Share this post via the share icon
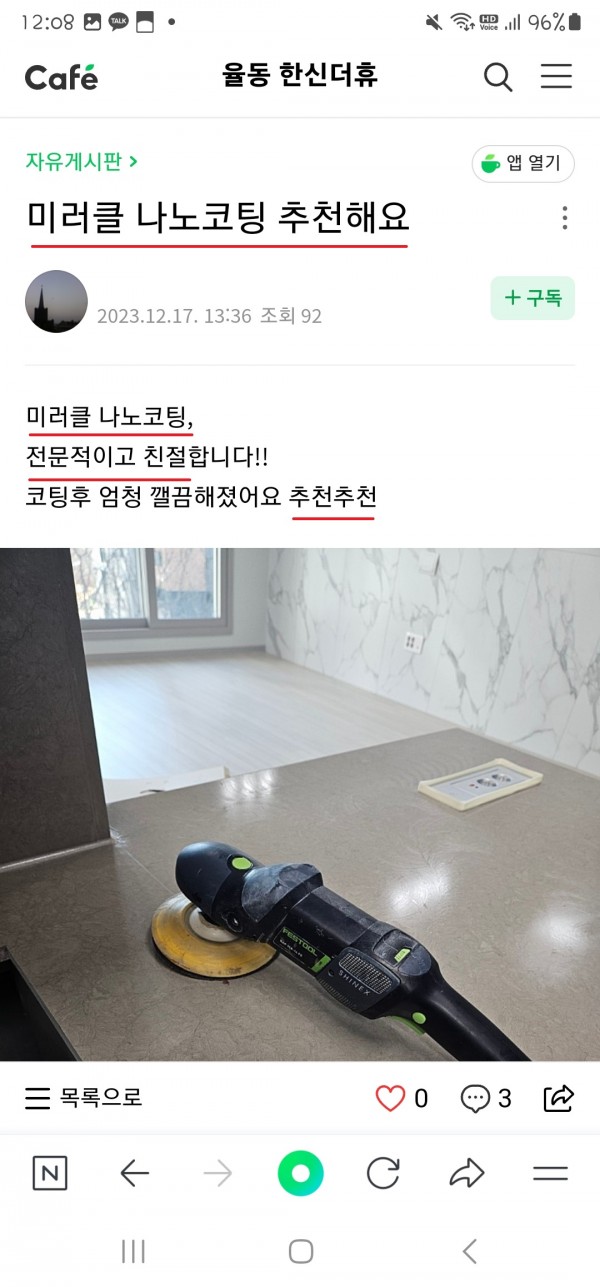This screenshot has height=1287, width=600. (558, 1098)
